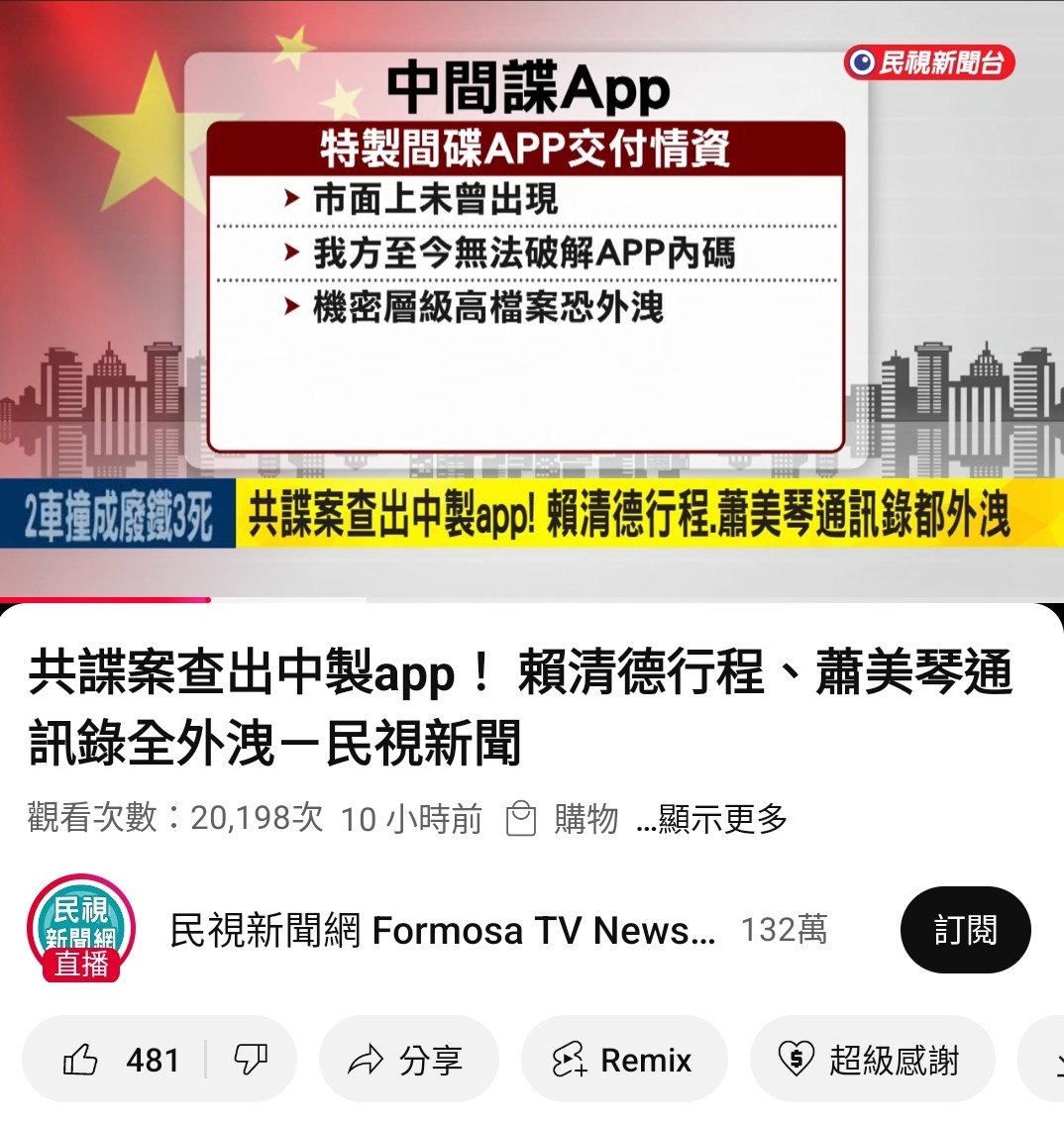Create a Remix of this video
Screen dimensions: 1064x1124
[x=623, y=1060]
